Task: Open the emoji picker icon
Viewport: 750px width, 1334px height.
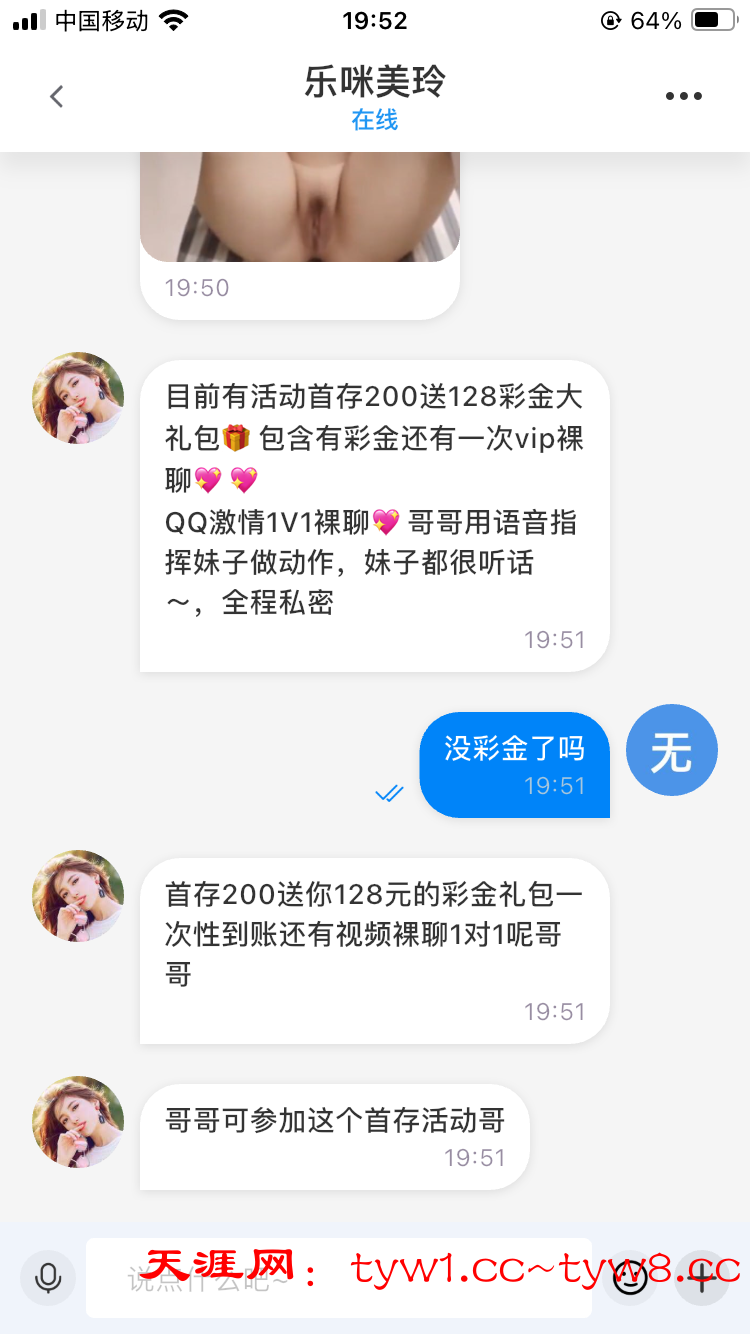Action: click(x=630, y=1278)
